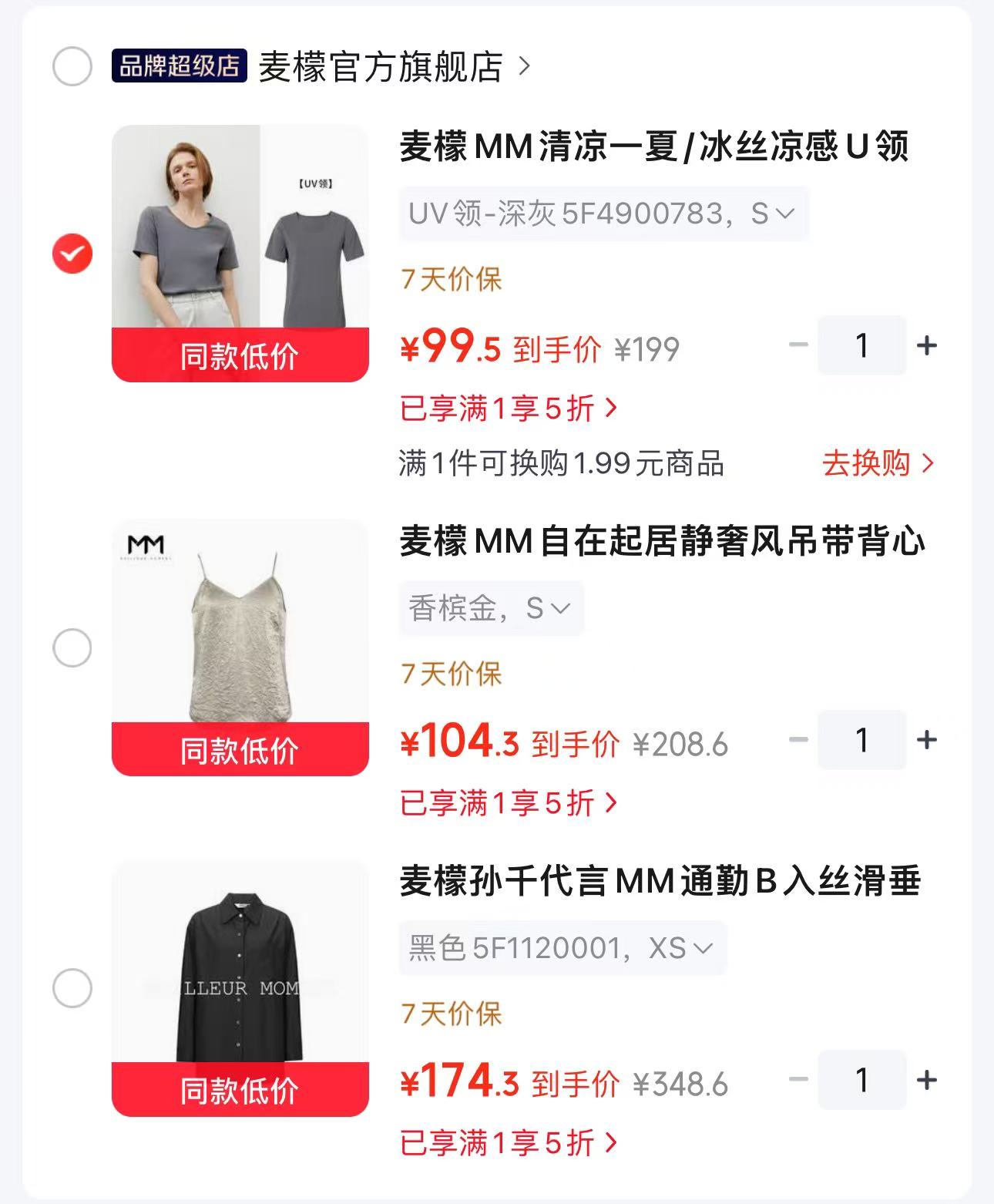Increase quantity of the ¥99.5 T-shirt

pyautogui.click(x=927, y=345)
